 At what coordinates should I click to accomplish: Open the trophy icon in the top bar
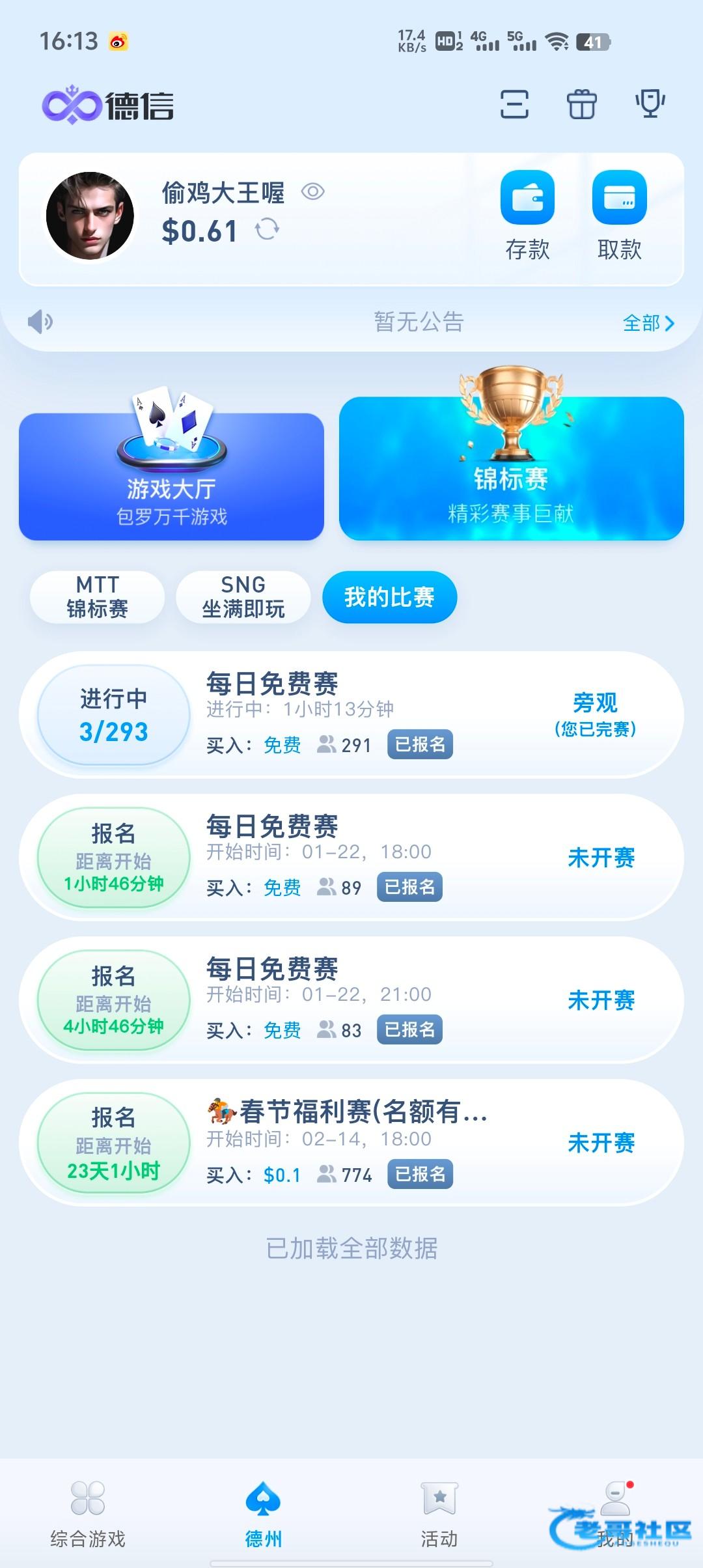[650, 104]
